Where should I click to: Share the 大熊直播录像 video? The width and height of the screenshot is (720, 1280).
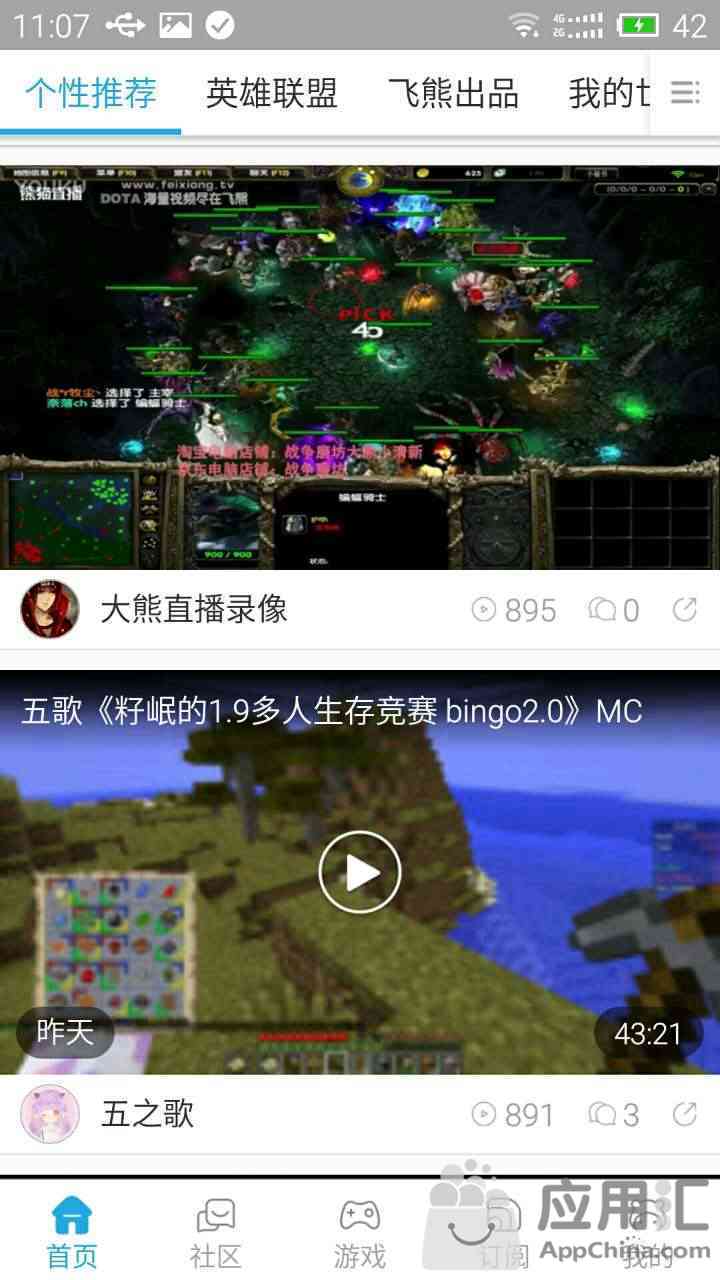[x=685, y=609]
